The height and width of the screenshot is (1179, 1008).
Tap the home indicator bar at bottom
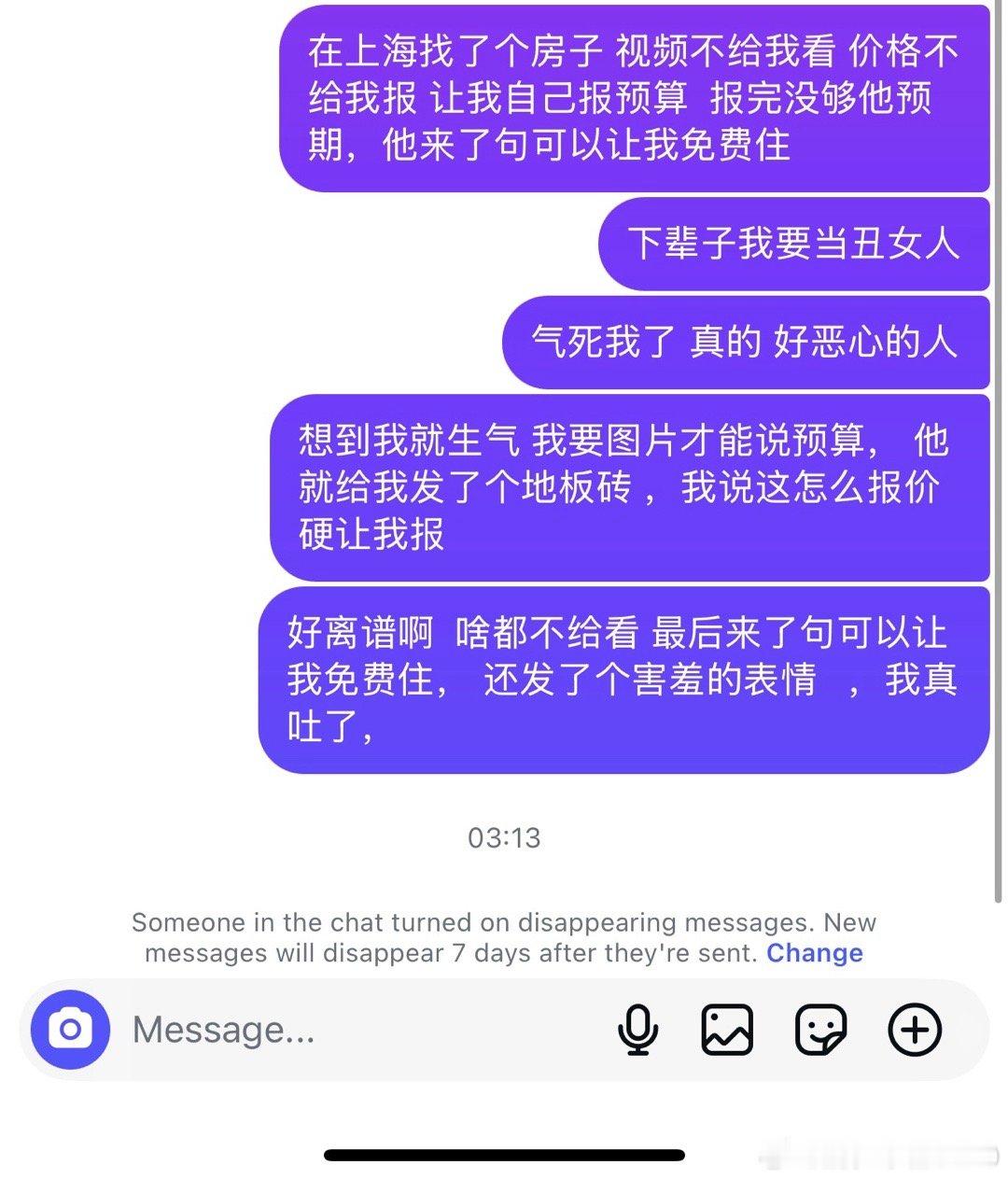(x=504, y=1155)
